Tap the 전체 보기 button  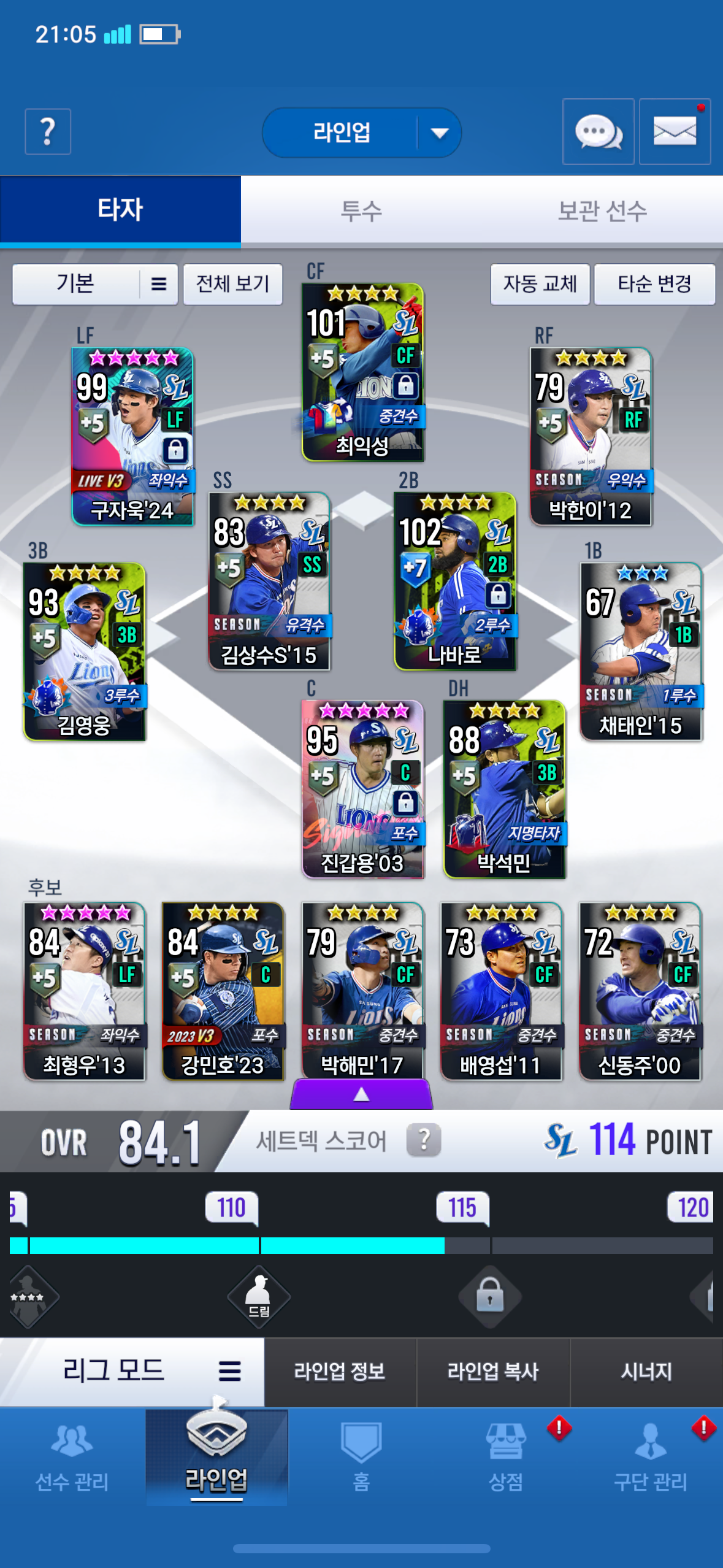[x=233, y=284]
